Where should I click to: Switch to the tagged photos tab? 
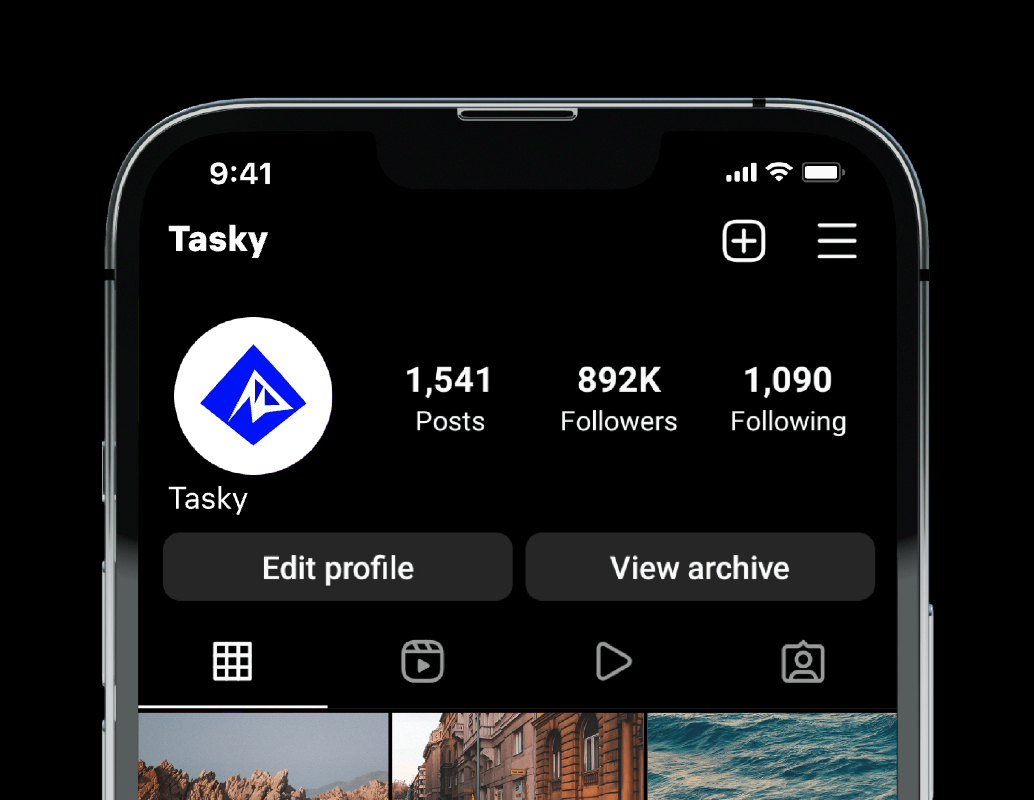(x=802, y=662)
